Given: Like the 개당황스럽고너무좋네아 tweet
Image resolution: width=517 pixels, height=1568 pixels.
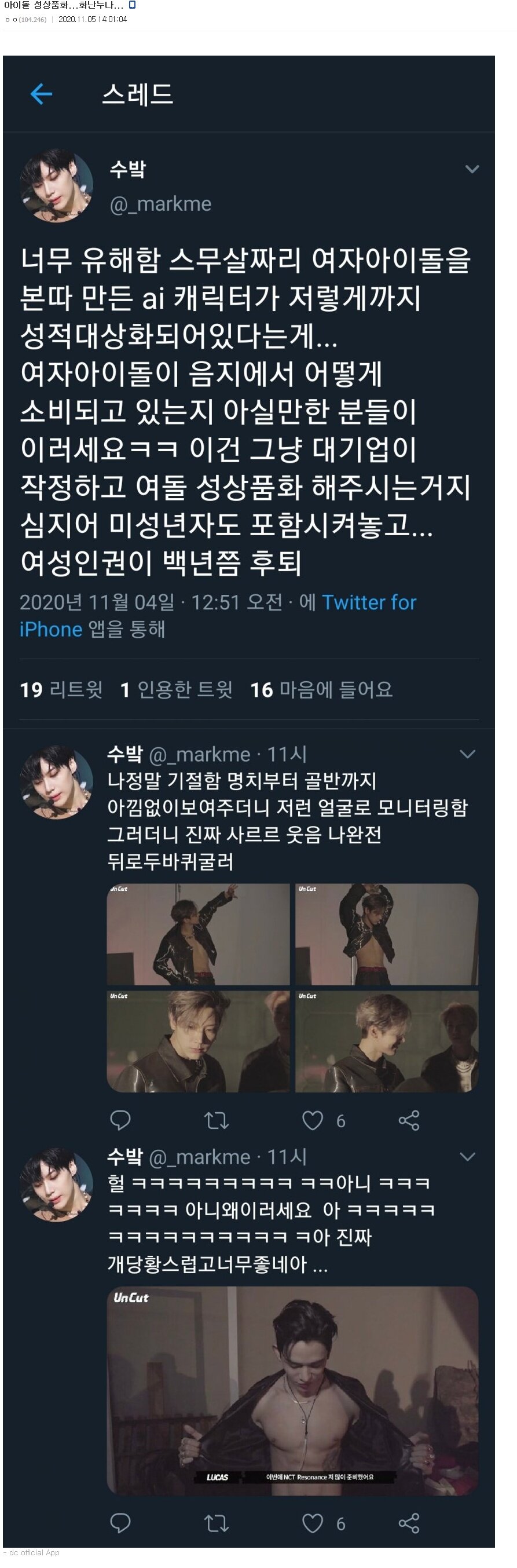Looking at the screenshot, I should point(313,1523).
